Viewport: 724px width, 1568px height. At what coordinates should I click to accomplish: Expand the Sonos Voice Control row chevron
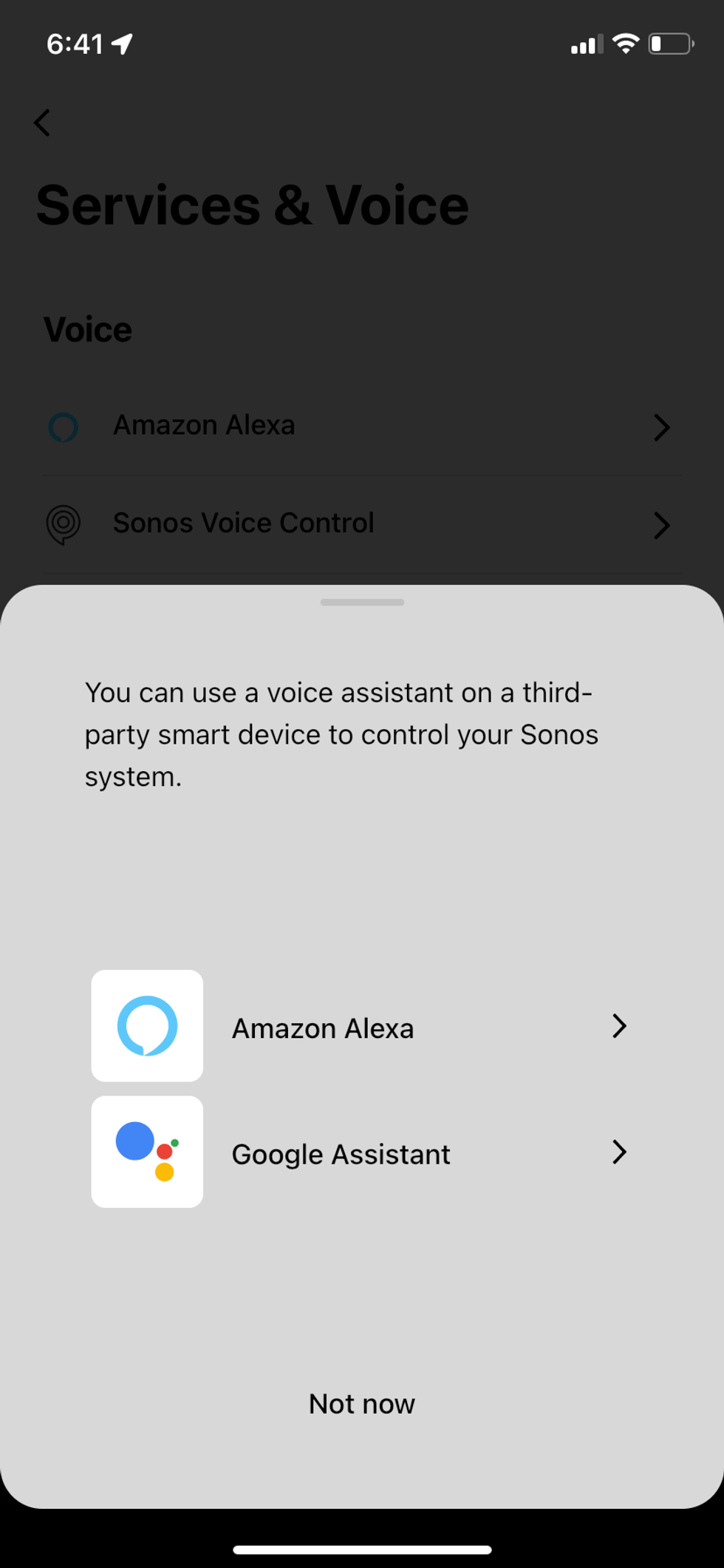pos(661,525)
